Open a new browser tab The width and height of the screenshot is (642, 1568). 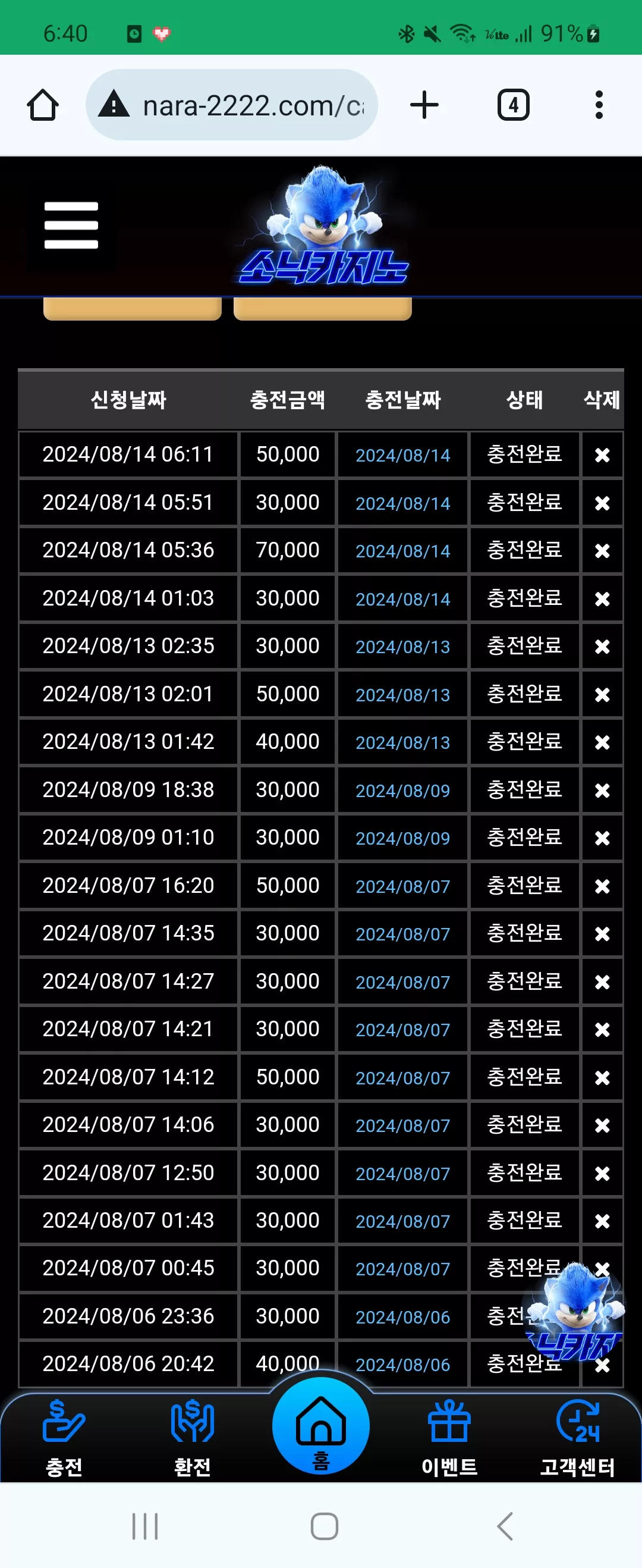click(424, 105)
